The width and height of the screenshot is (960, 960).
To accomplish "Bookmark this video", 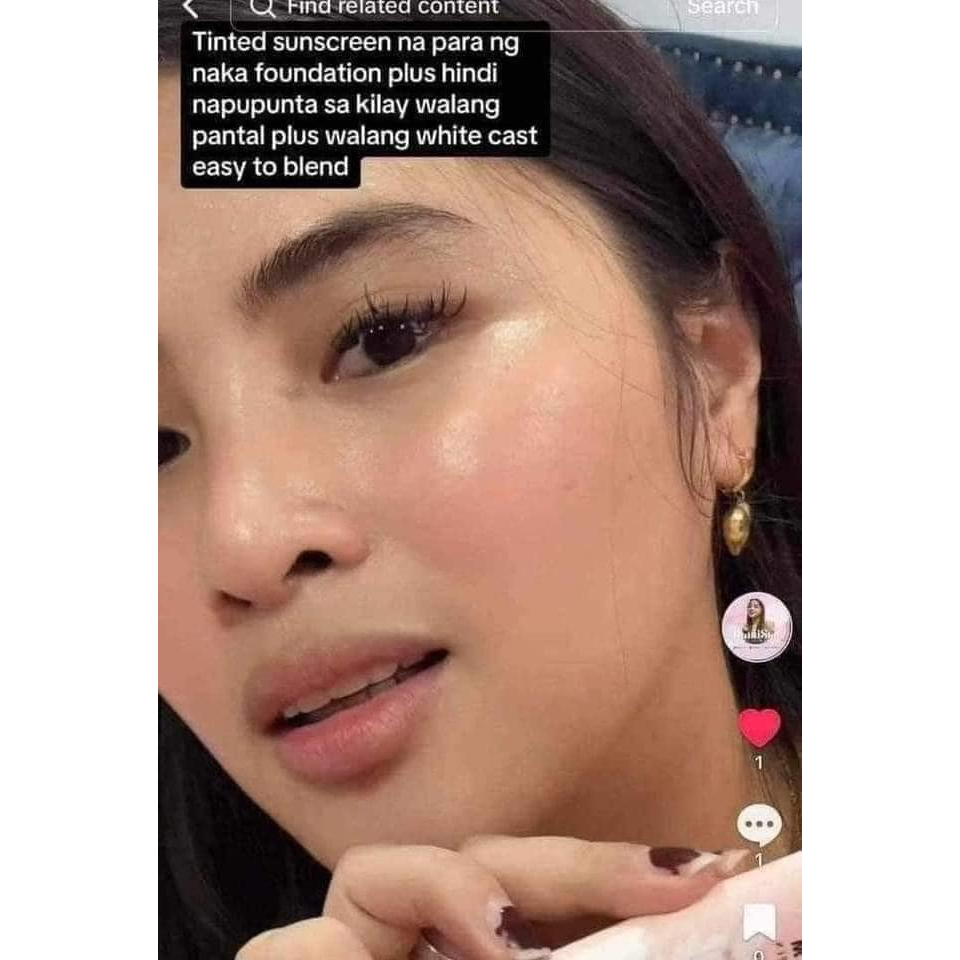I will point(759,922).
